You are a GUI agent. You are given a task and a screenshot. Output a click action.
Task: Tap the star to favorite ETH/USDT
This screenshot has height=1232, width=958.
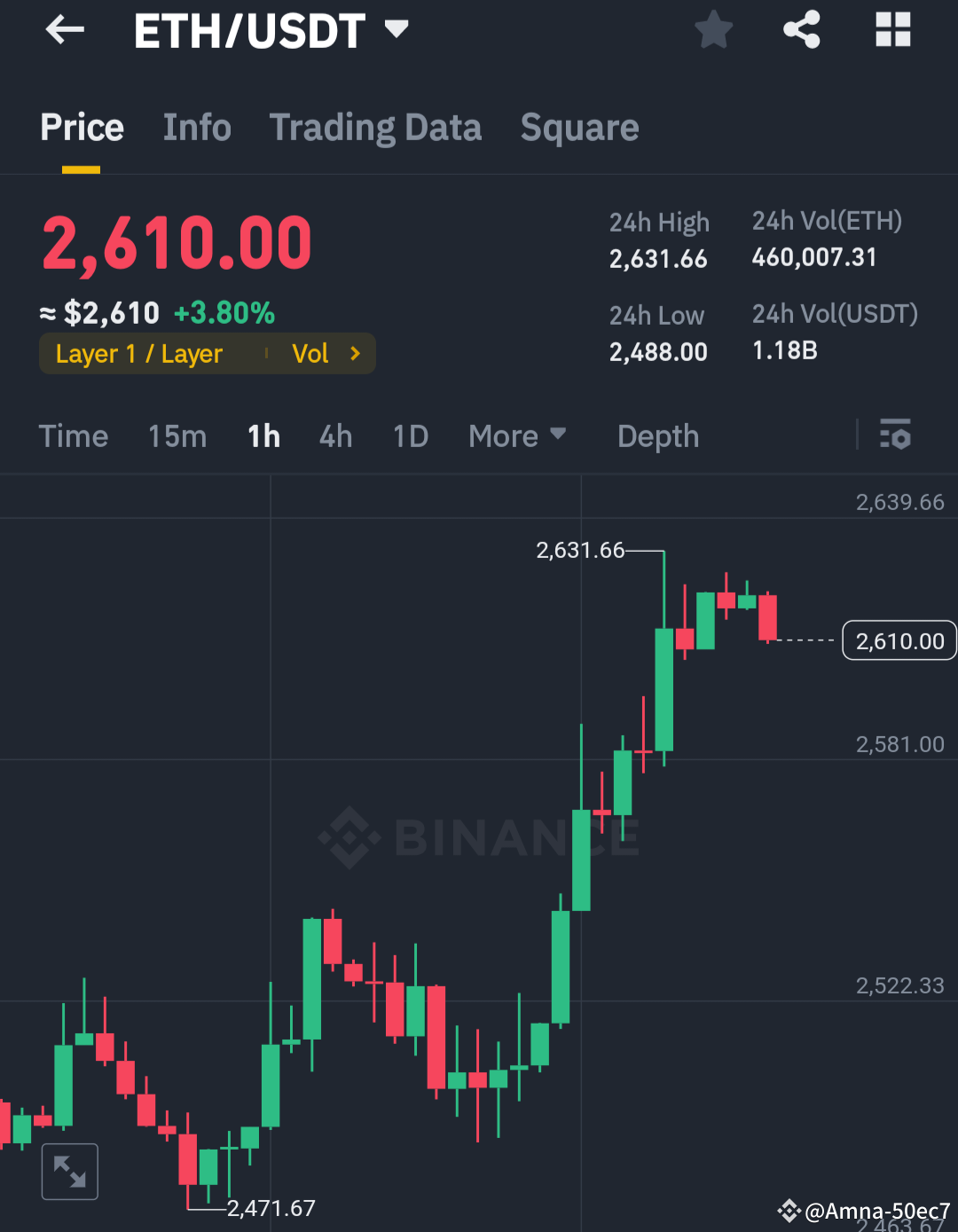pos(713,29)
